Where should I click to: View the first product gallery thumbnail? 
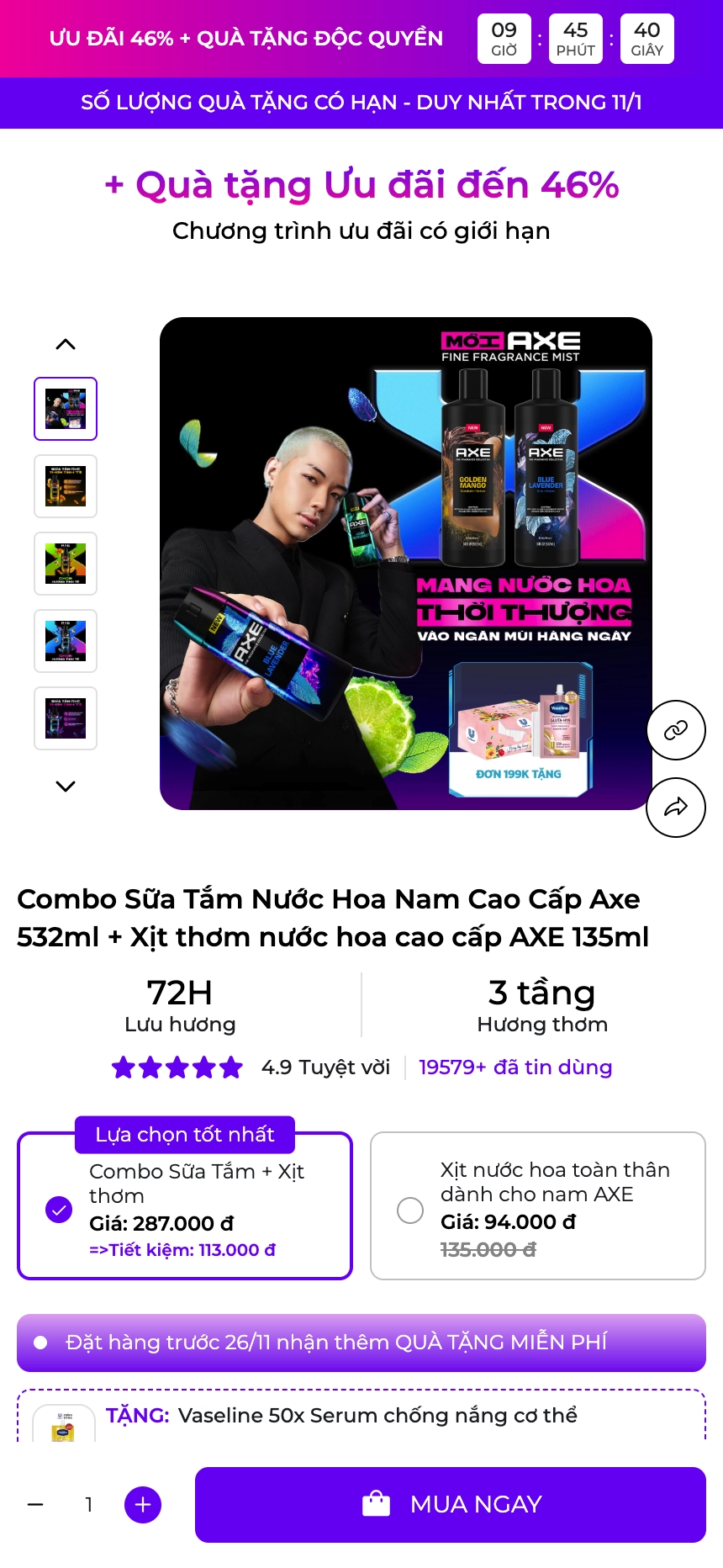(66, 409)
